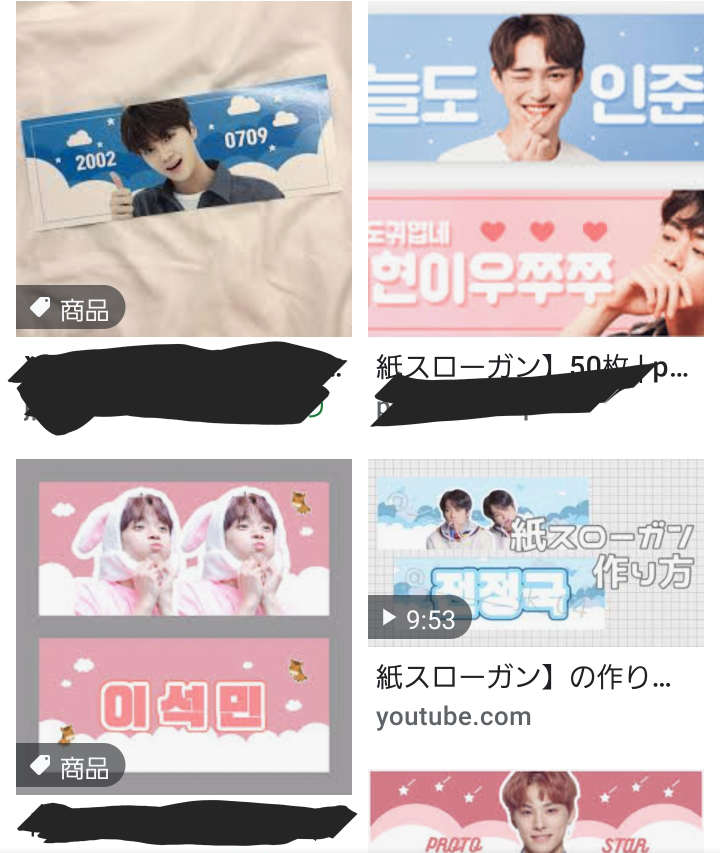Open the pink bunny slogan product image
The width and height of the screenshot is (720, 853).
[x=183, y=625]
